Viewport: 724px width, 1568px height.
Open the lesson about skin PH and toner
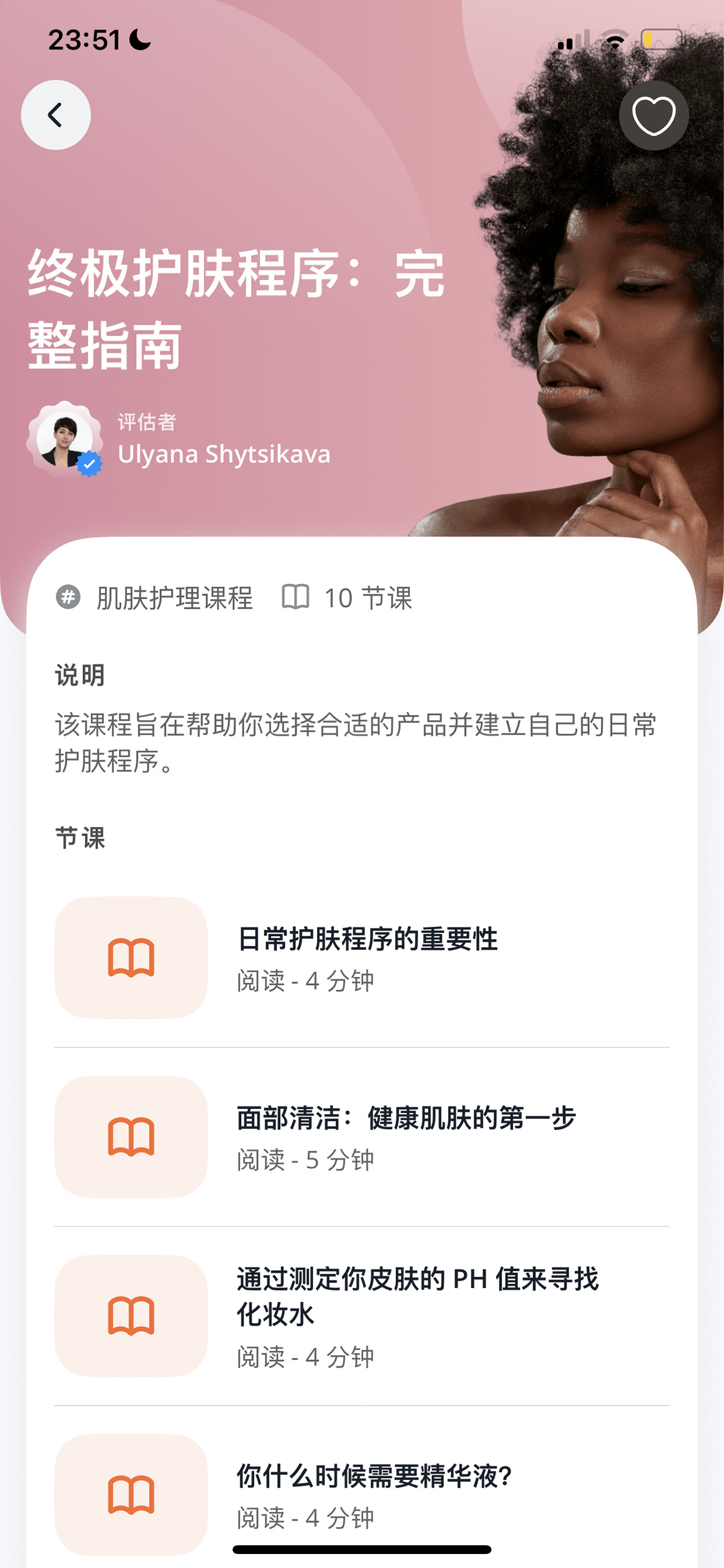[362, 1316]
